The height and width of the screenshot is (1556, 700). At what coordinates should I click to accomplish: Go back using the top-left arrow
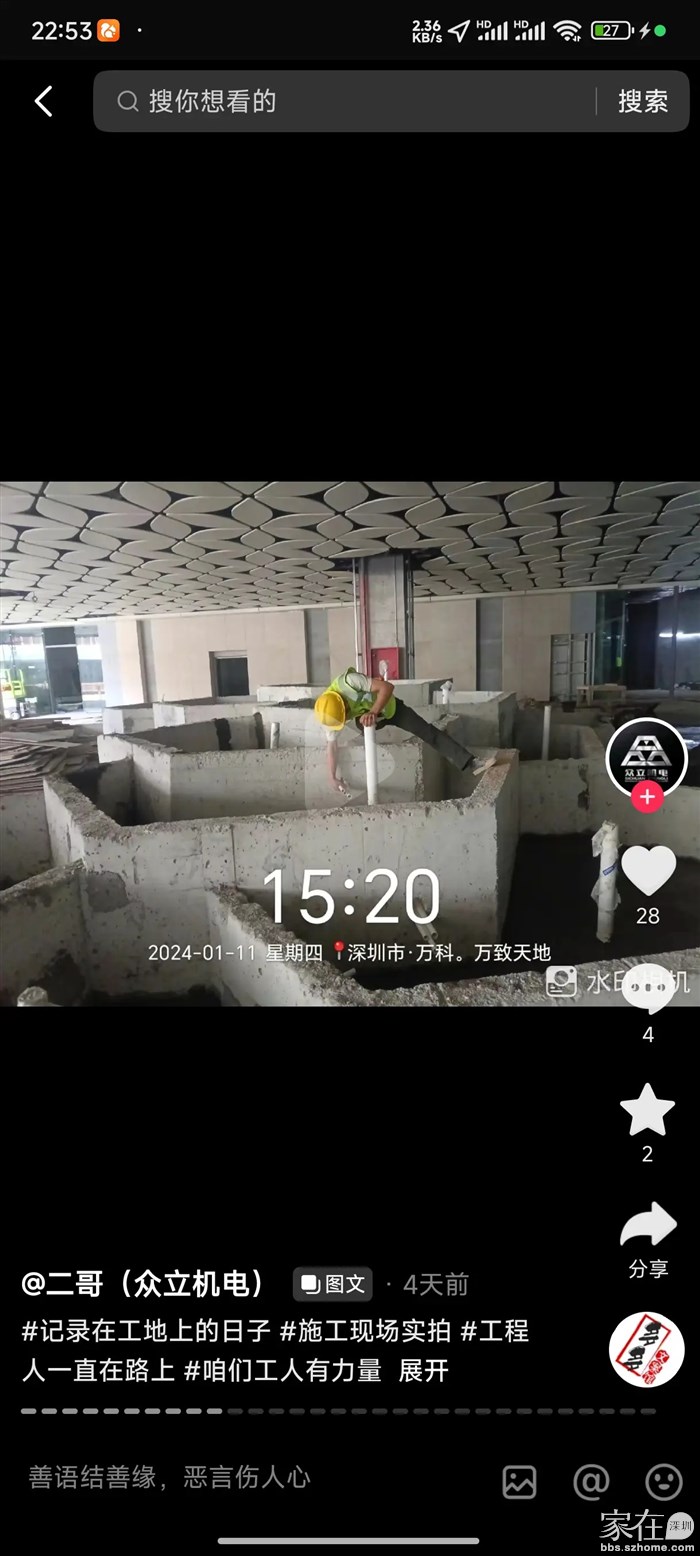pos(43,101)
